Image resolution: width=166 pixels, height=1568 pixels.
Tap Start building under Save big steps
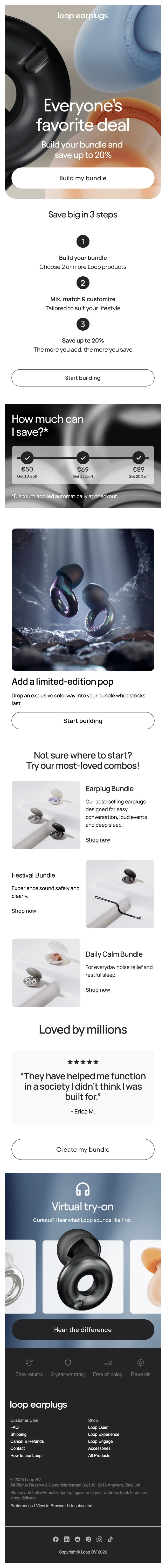tap(83, 378)
